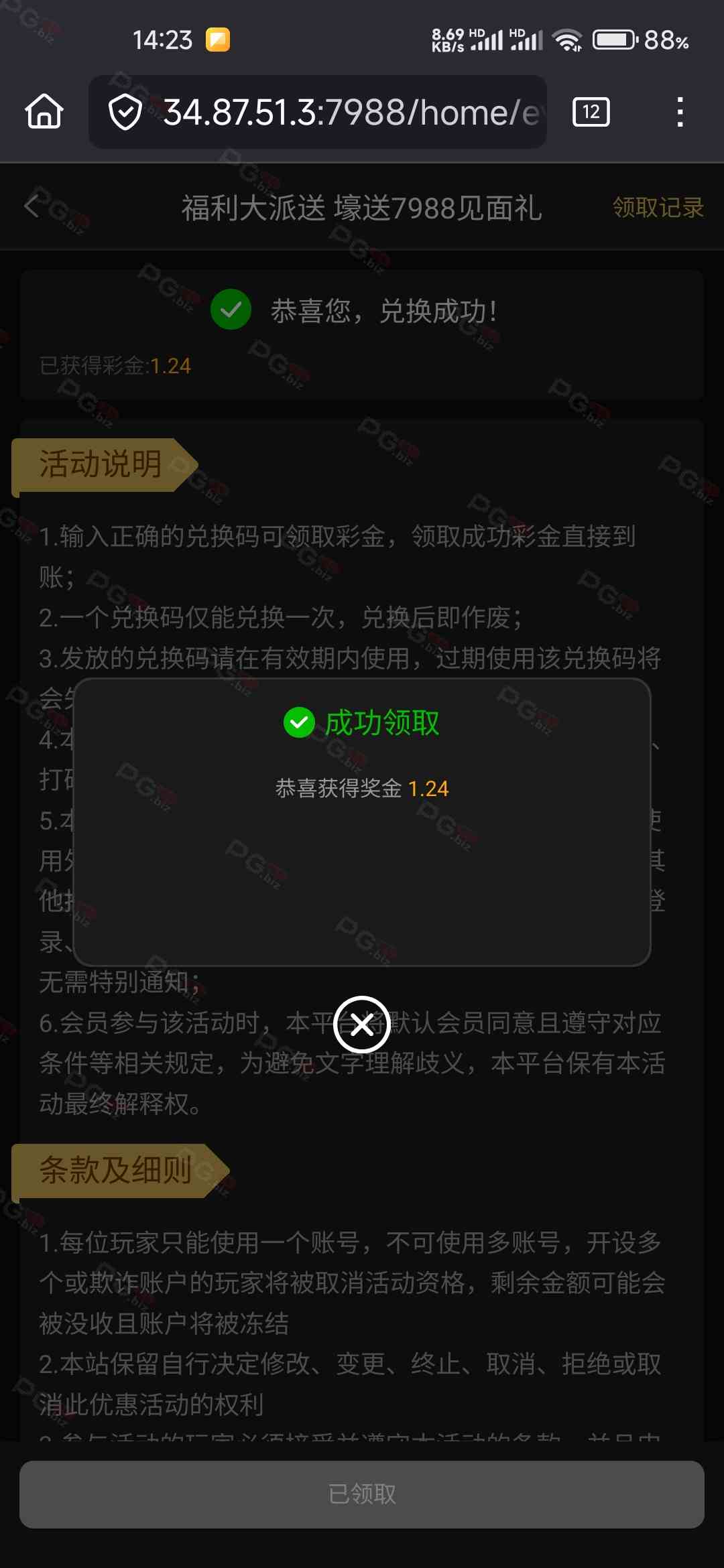Tap the address bar URL
This screenshot has width=724, height=1568.
(x=349, y=112)
